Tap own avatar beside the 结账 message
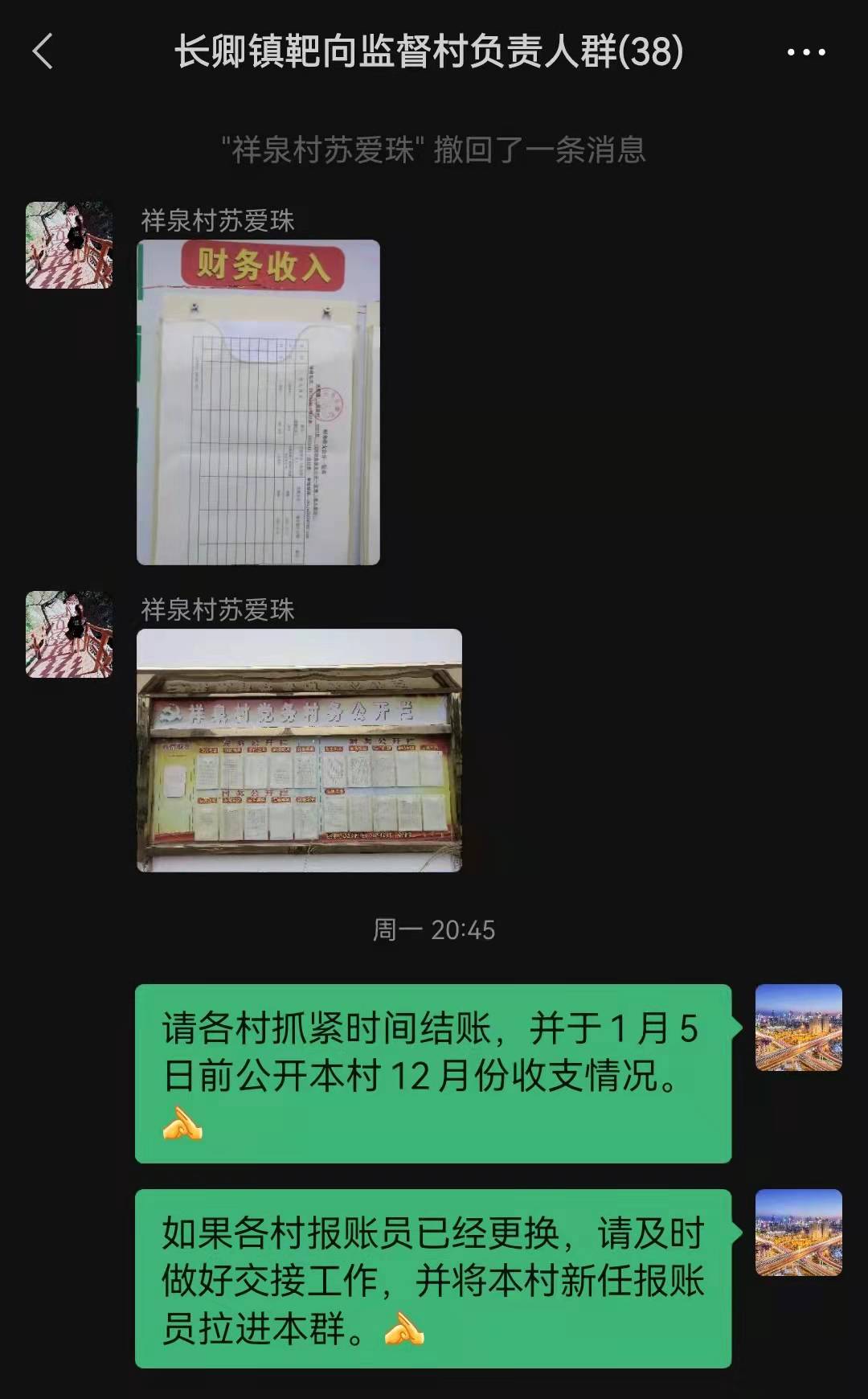This screenshot has height=1399, width=868. coord(798,1027)
